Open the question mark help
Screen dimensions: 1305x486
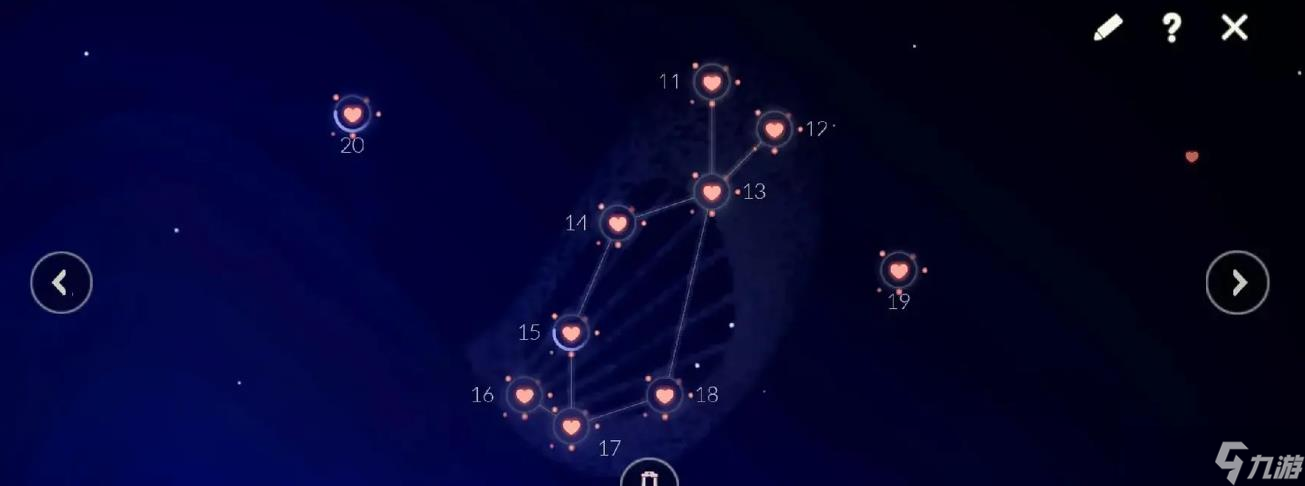[1171, 28]
